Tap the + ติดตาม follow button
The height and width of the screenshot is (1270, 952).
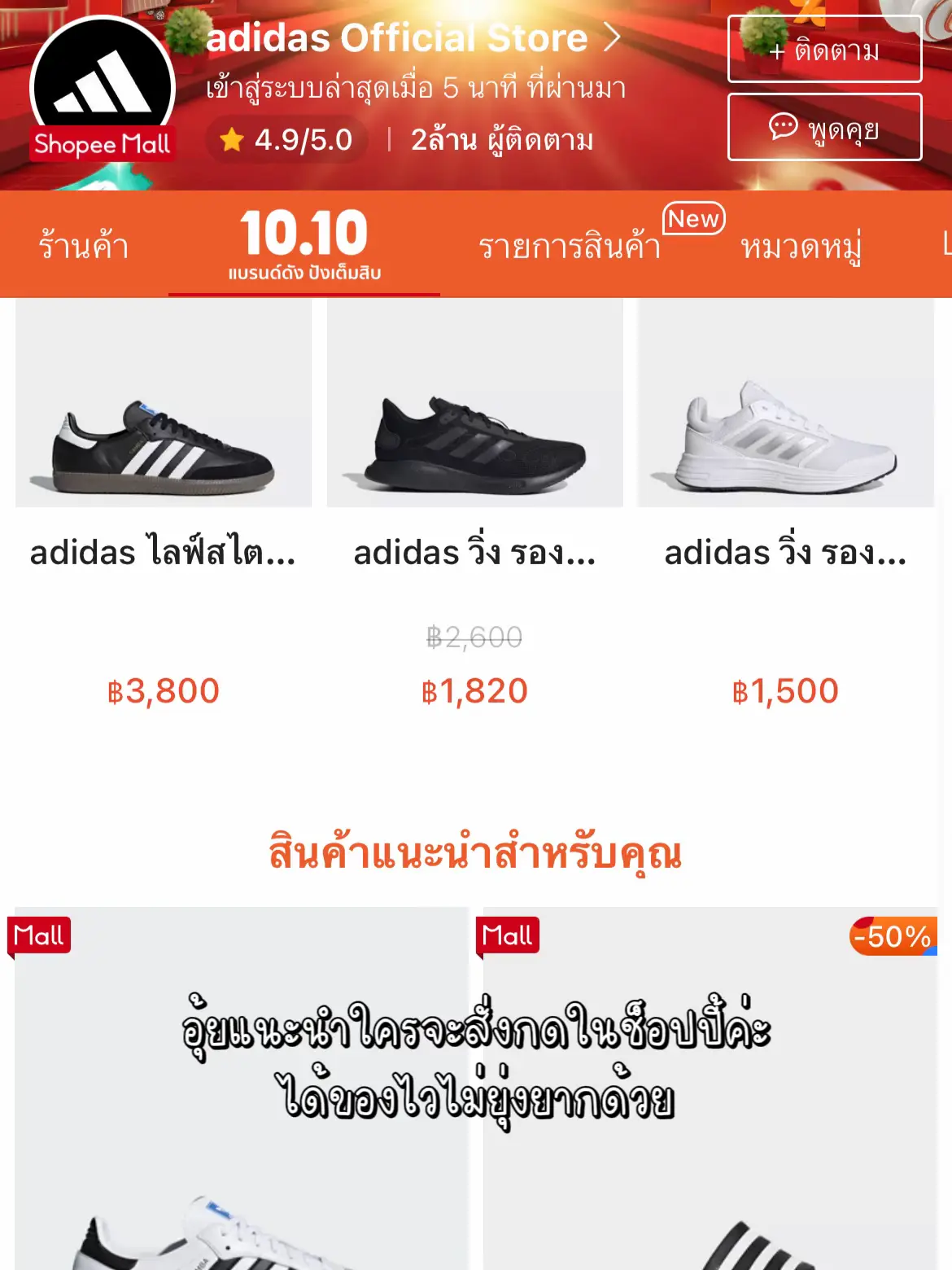824,50
